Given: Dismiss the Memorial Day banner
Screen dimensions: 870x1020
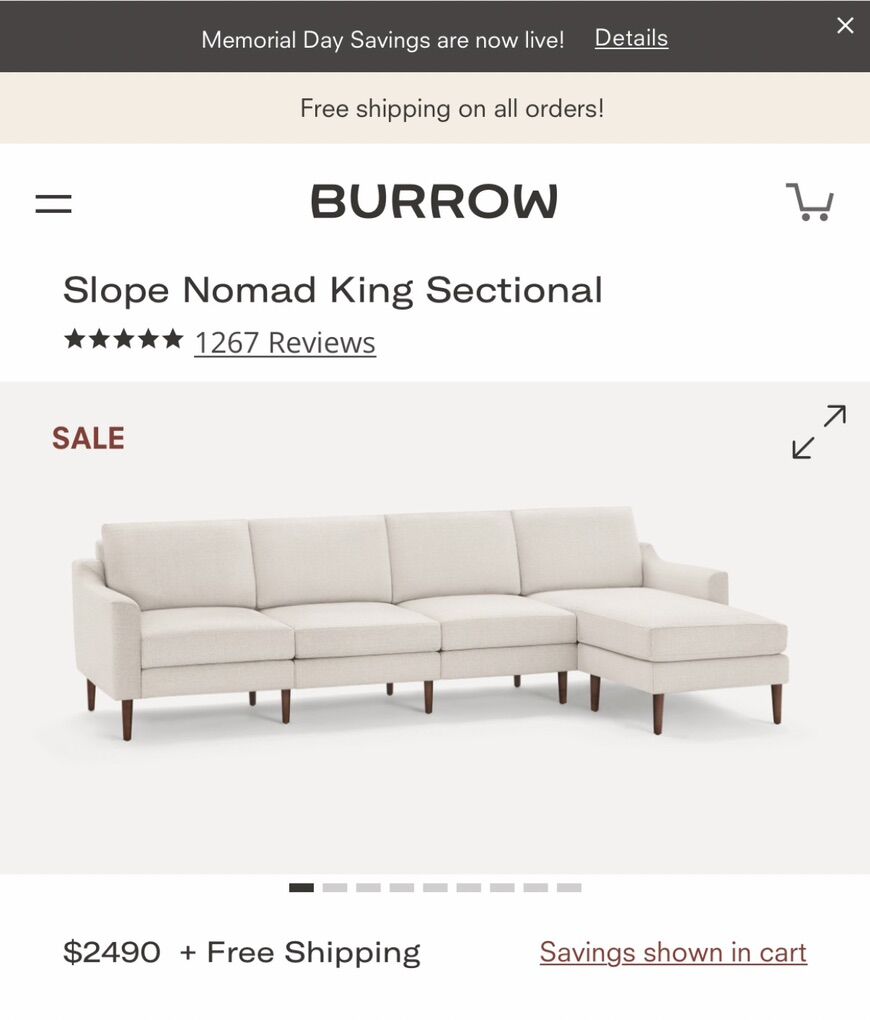Looking at the screenshot, I should point(845,25).
